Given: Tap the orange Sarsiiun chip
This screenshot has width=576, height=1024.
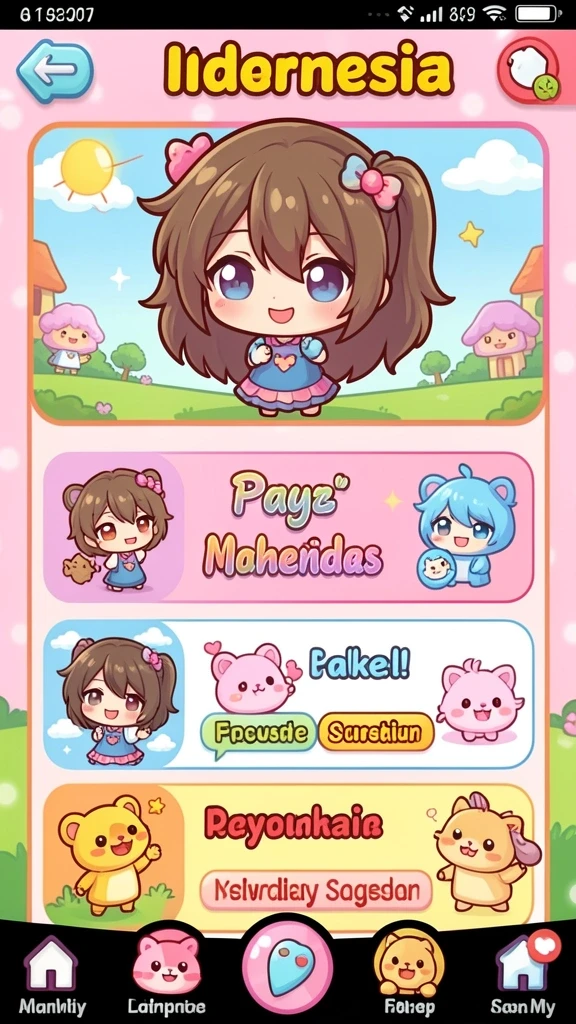Looking at the screenshot, I should (376, 731).
